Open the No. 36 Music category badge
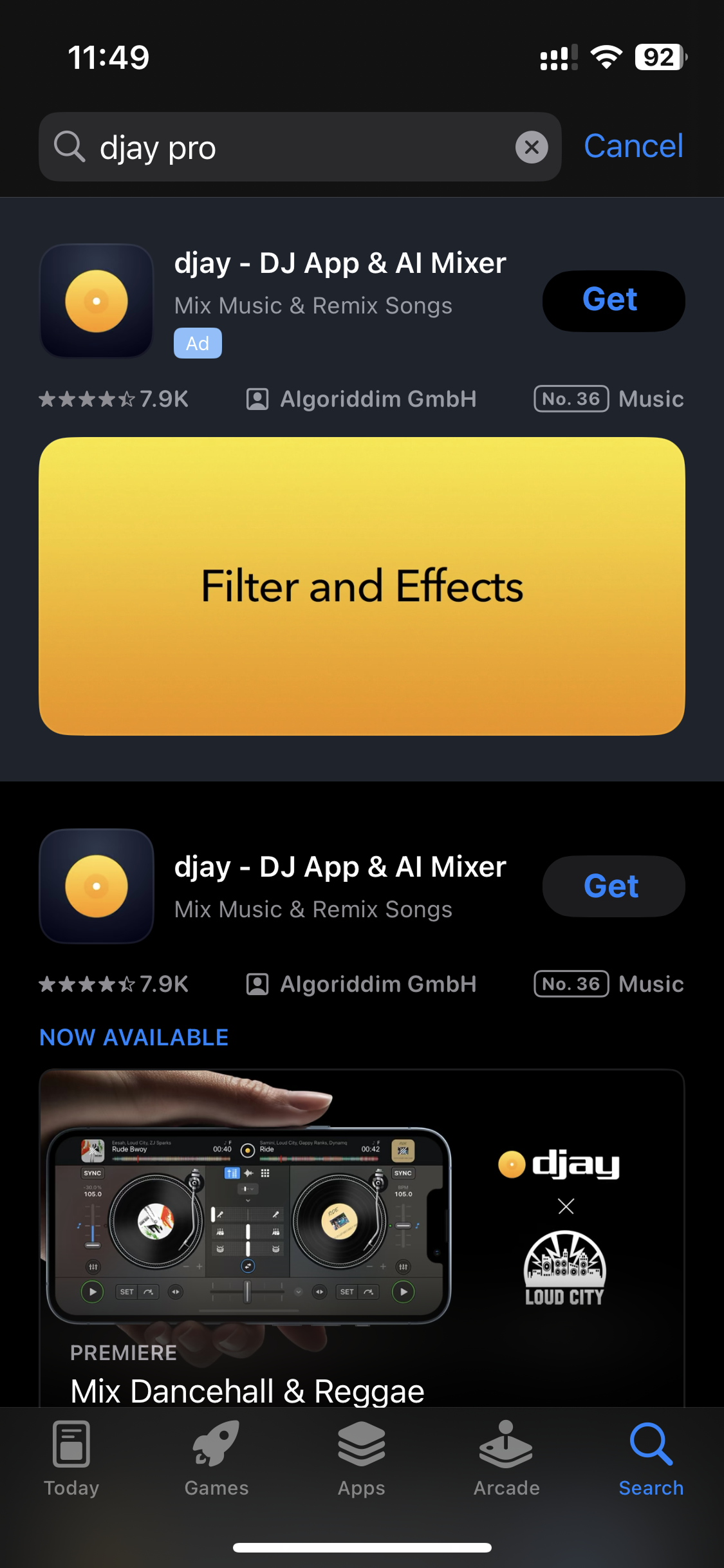The image size is (724, 1568). point(571,399)
